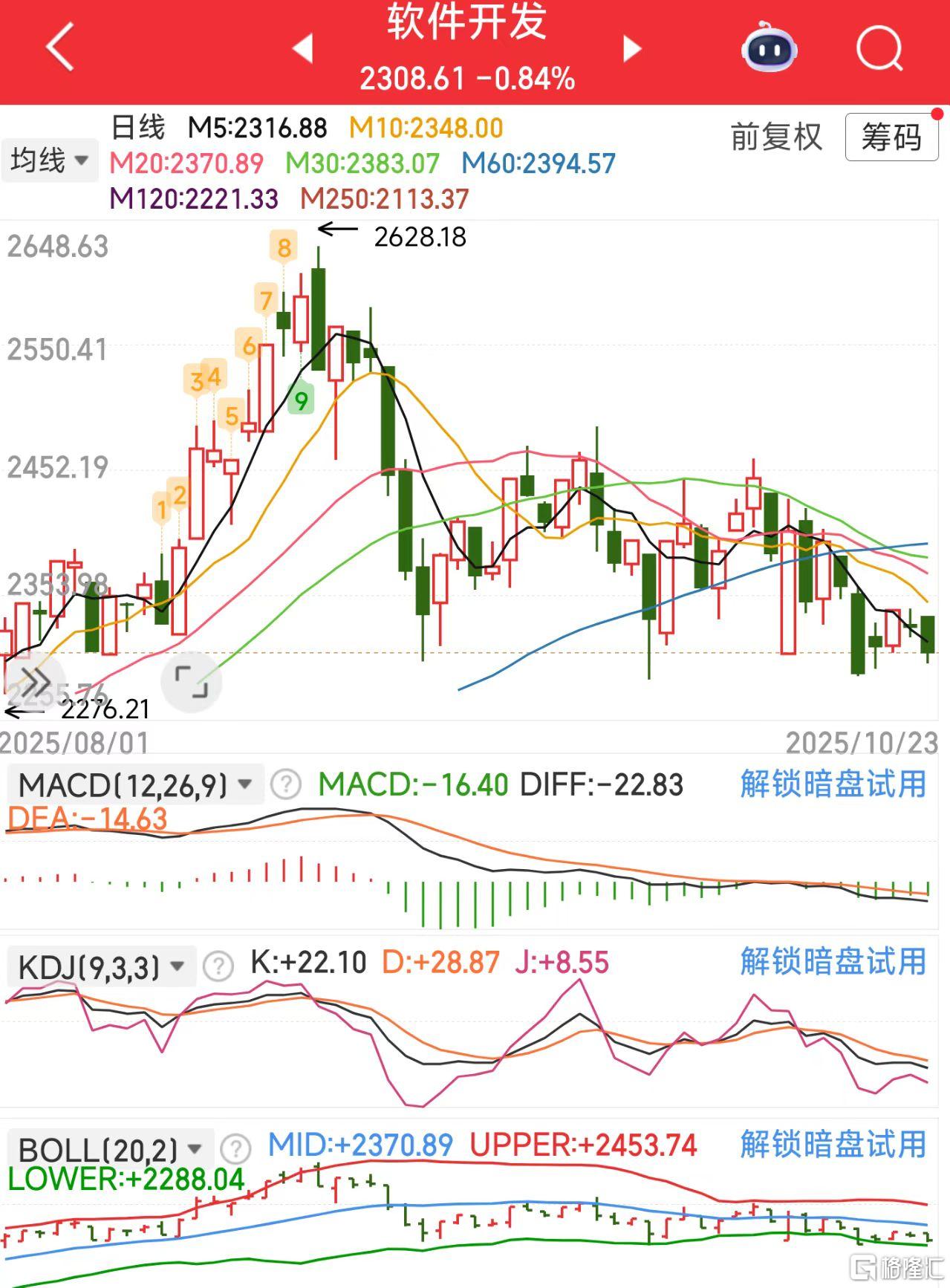The width and height of the screenshot is (950, 1288).
Task: Open the search magnifier
Action: coord(879,48)
